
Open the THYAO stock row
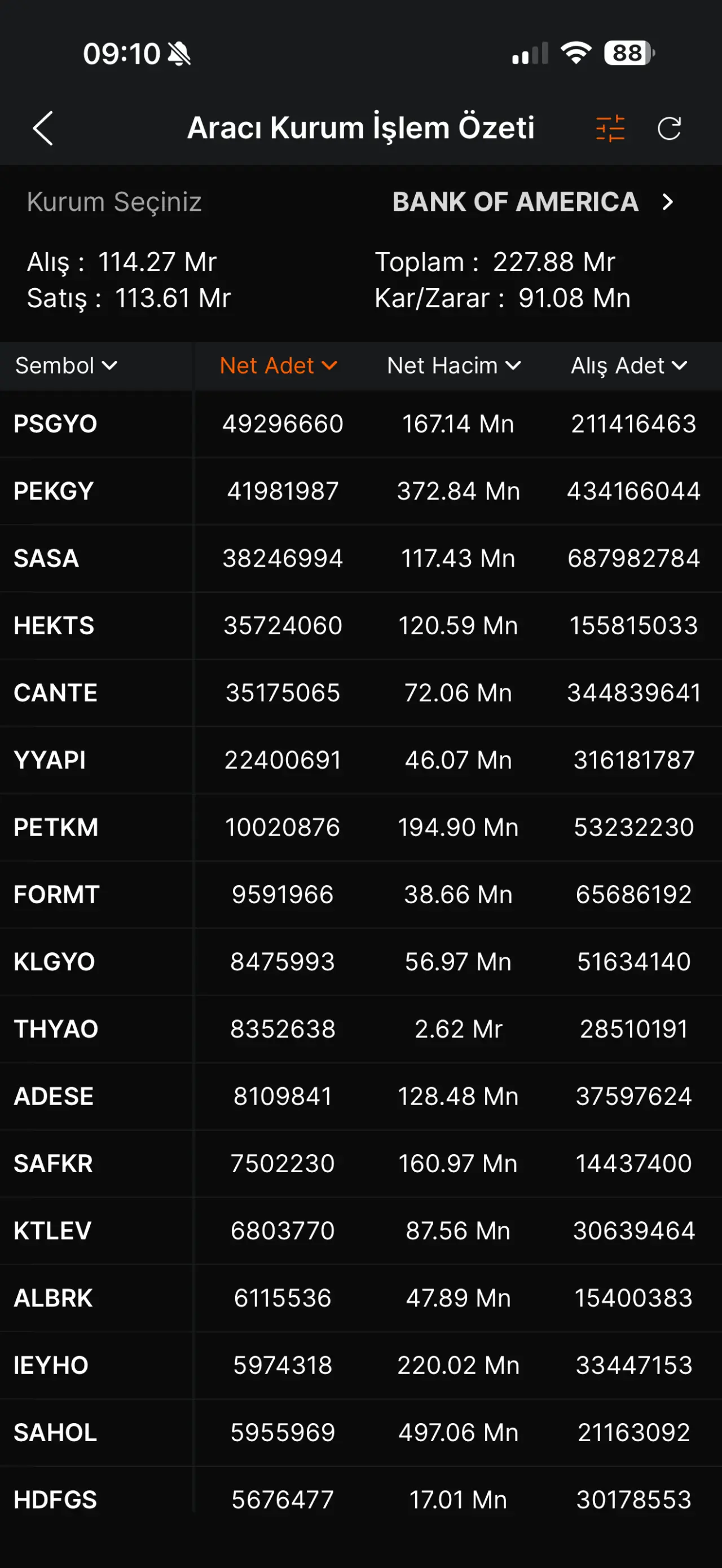point(56,1030)
